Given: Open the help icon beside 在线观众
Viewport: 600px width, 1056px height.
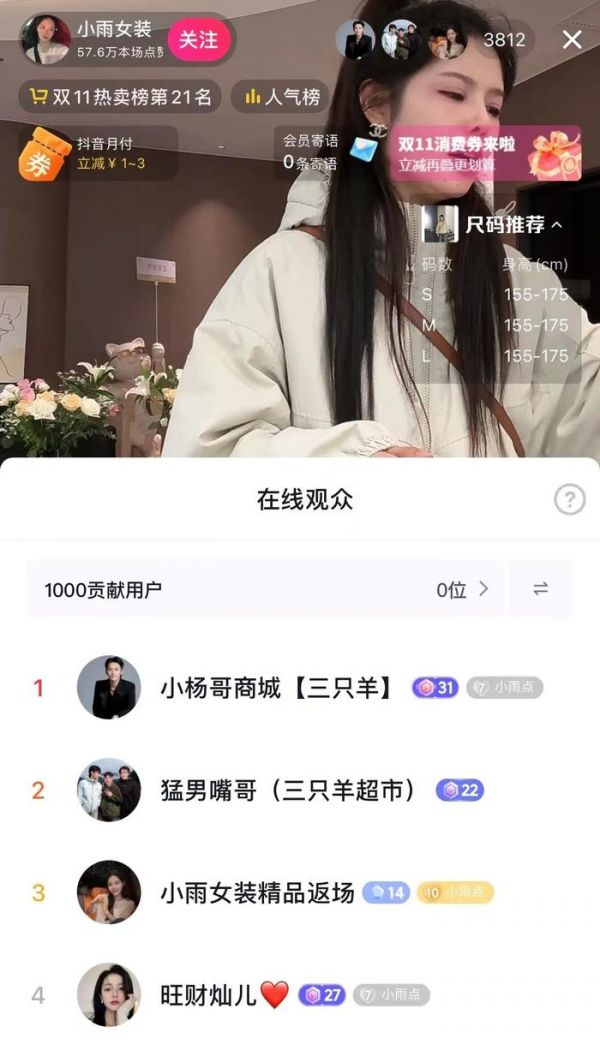Looking at the screenshot, I should tap(569, 500).
